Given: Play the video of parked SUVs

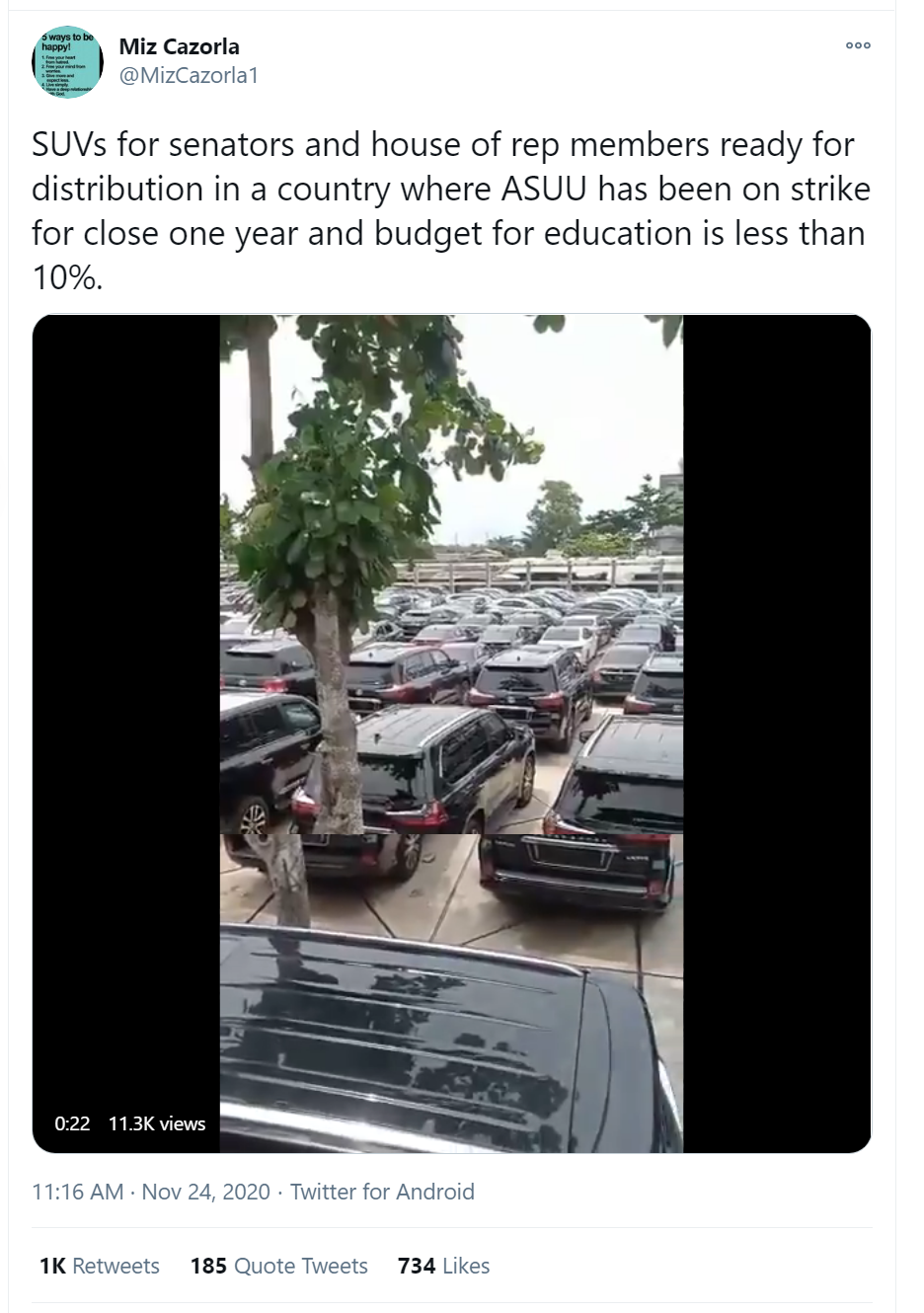Looking at the screenshot, I should coord(451,733).
